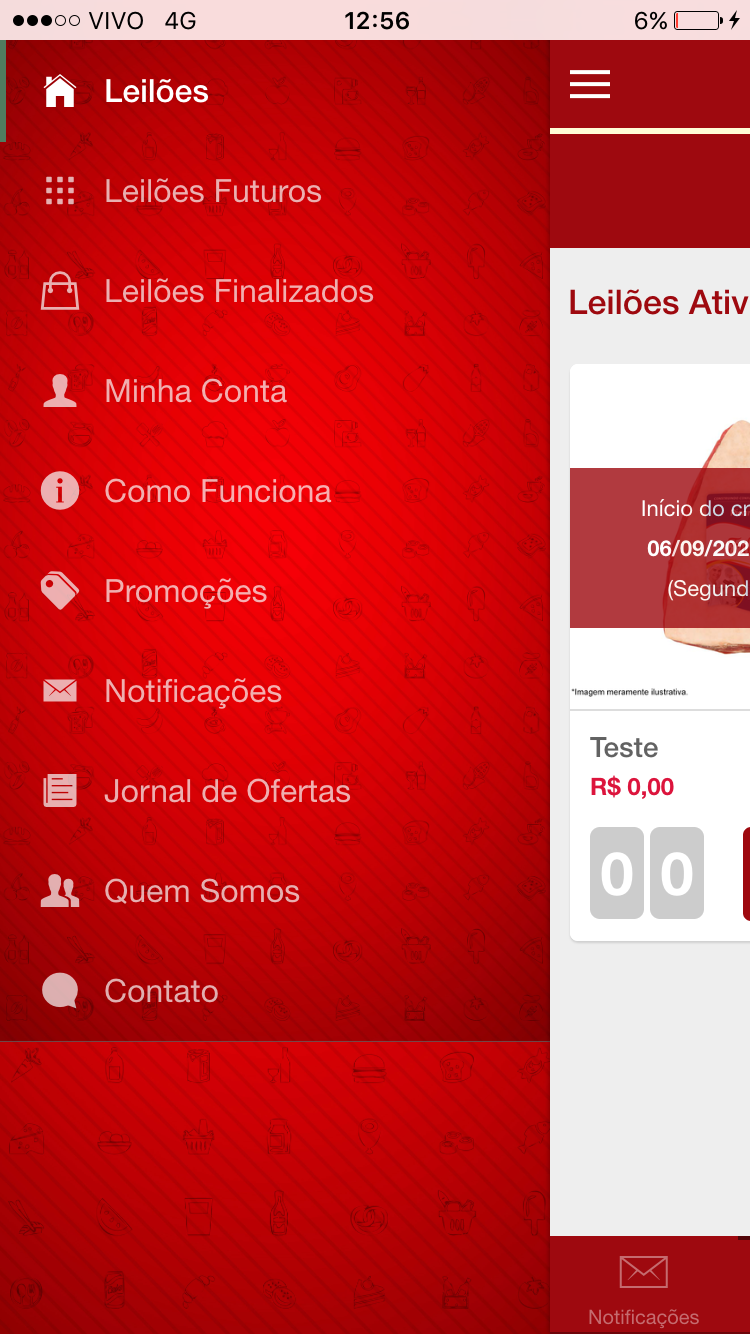Open the Leilões menu item

coord(157,91)
